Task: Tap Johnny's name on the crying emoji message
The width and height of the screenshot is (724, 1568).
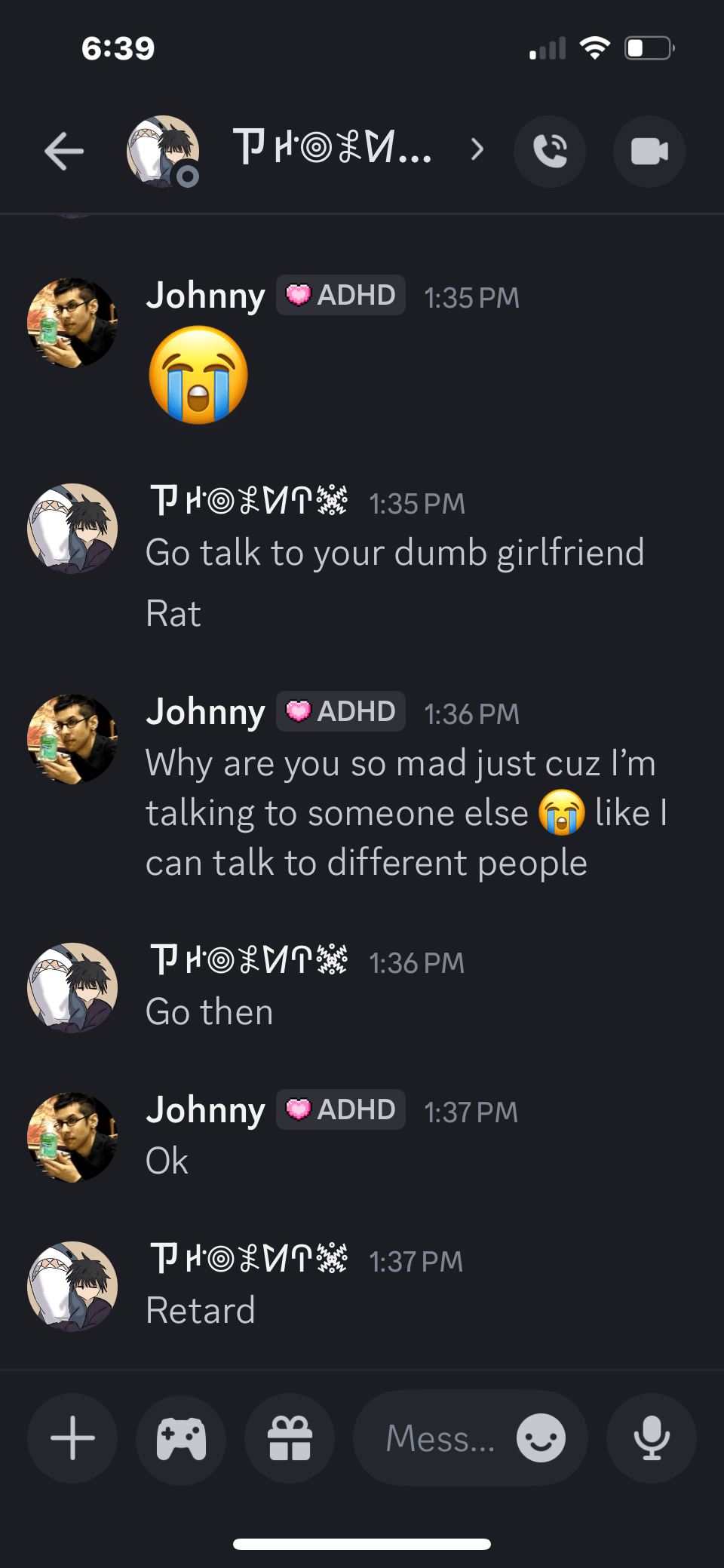Action: 206,295
